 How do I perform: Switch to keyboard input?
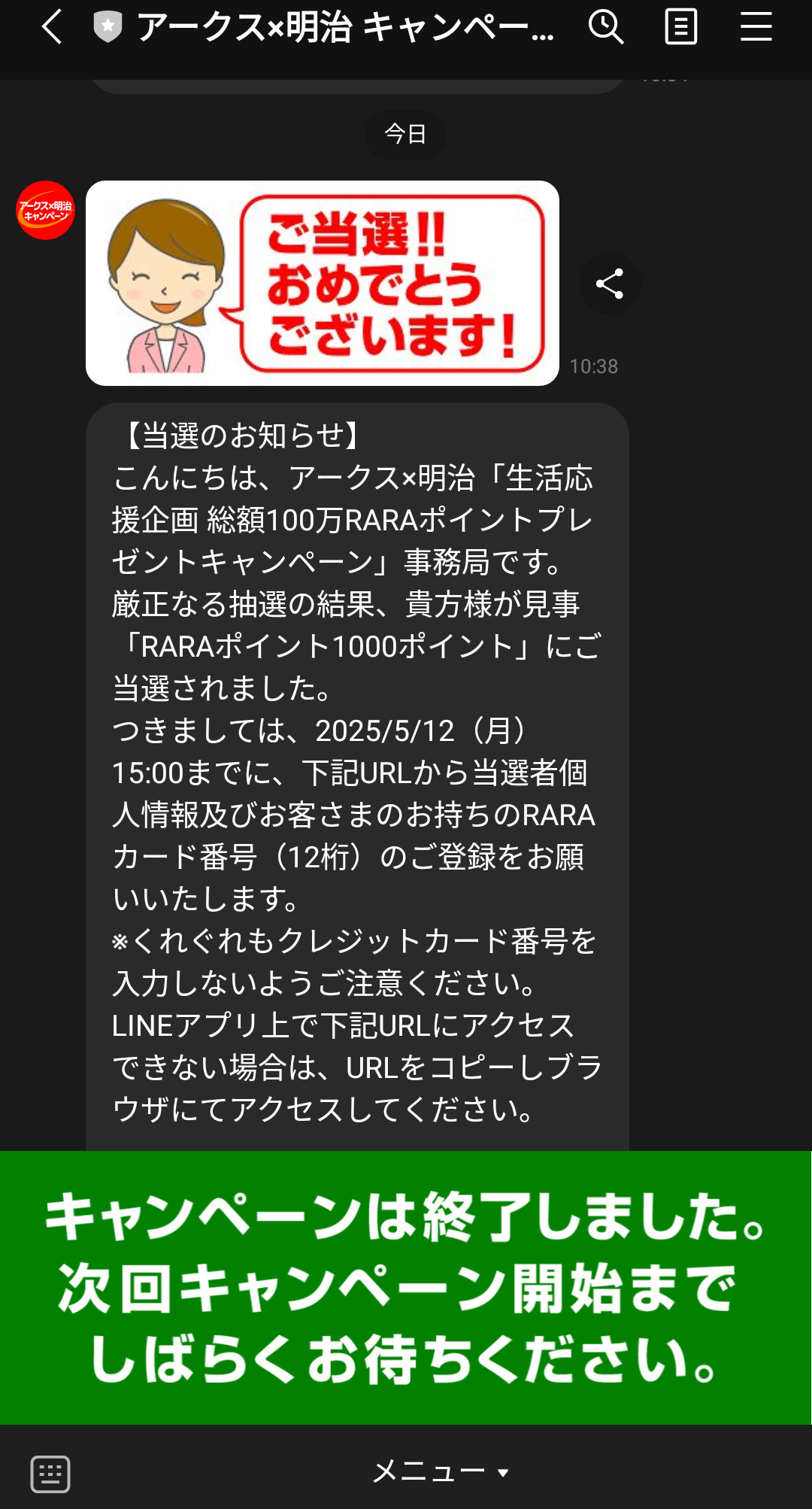(50, 1474)
